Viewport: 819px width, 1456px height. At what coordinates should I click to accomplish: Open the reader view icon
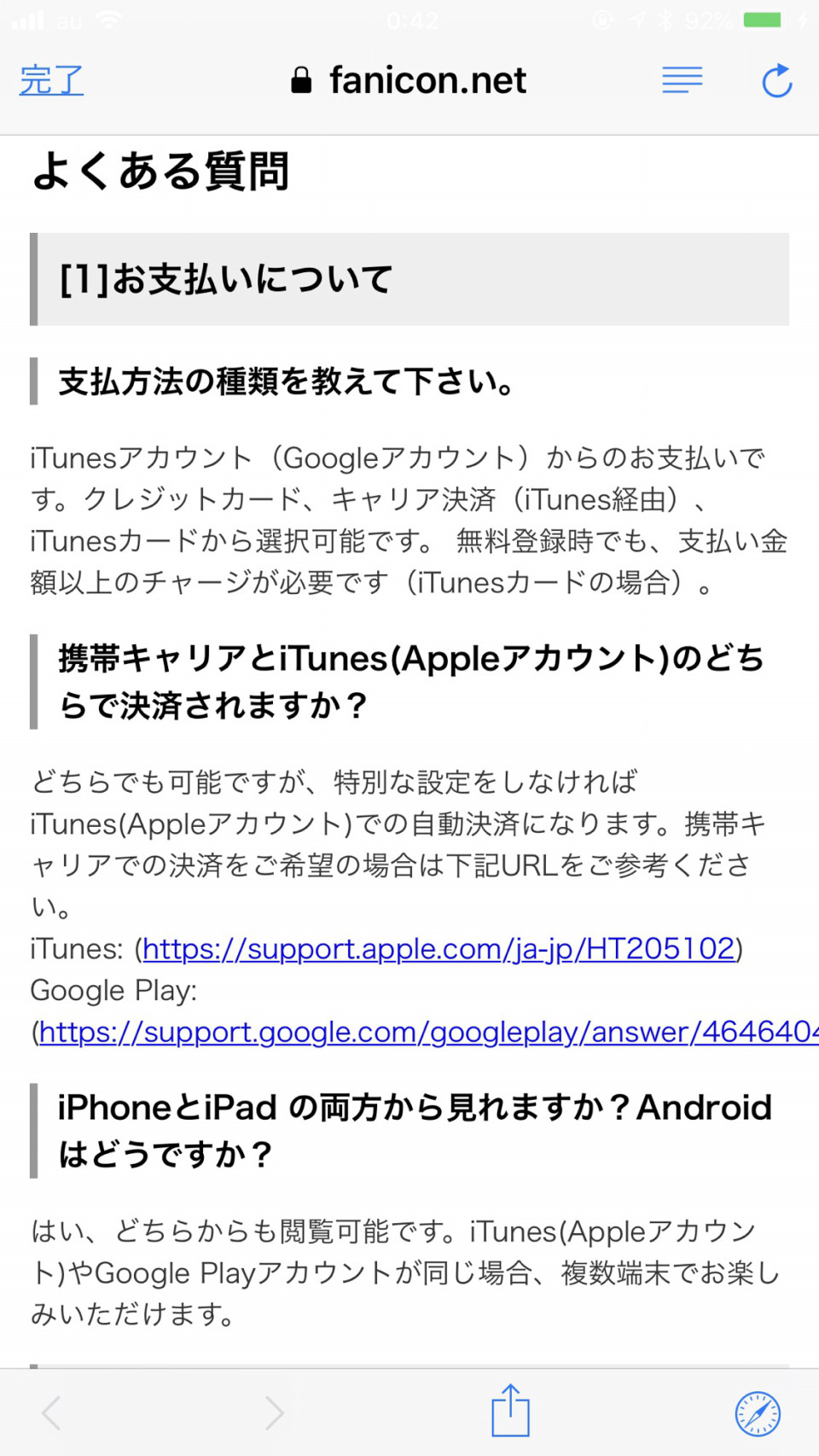pos(682,80)
